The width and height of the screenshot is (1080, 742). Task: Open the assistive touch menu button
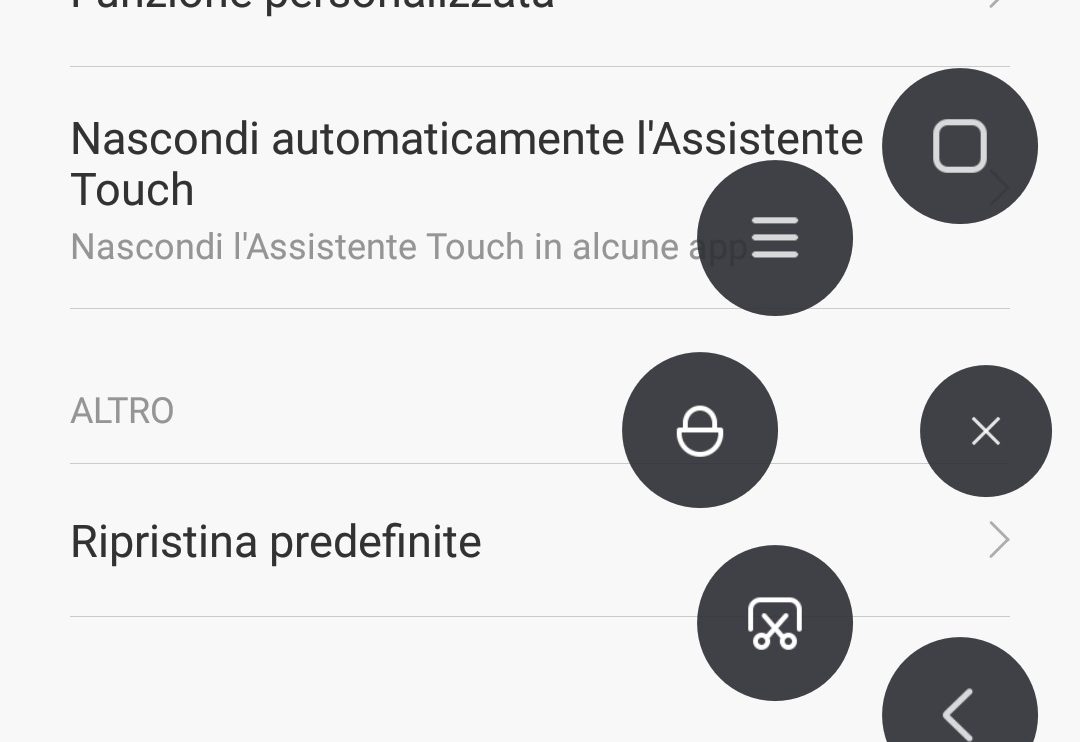(775, 238)
